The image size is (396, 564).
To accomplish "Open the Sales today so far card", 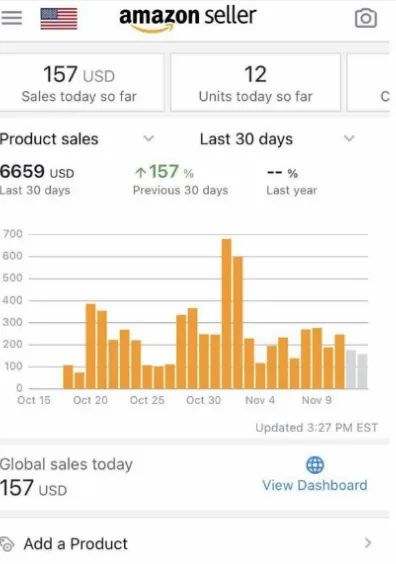I will 81,82.
